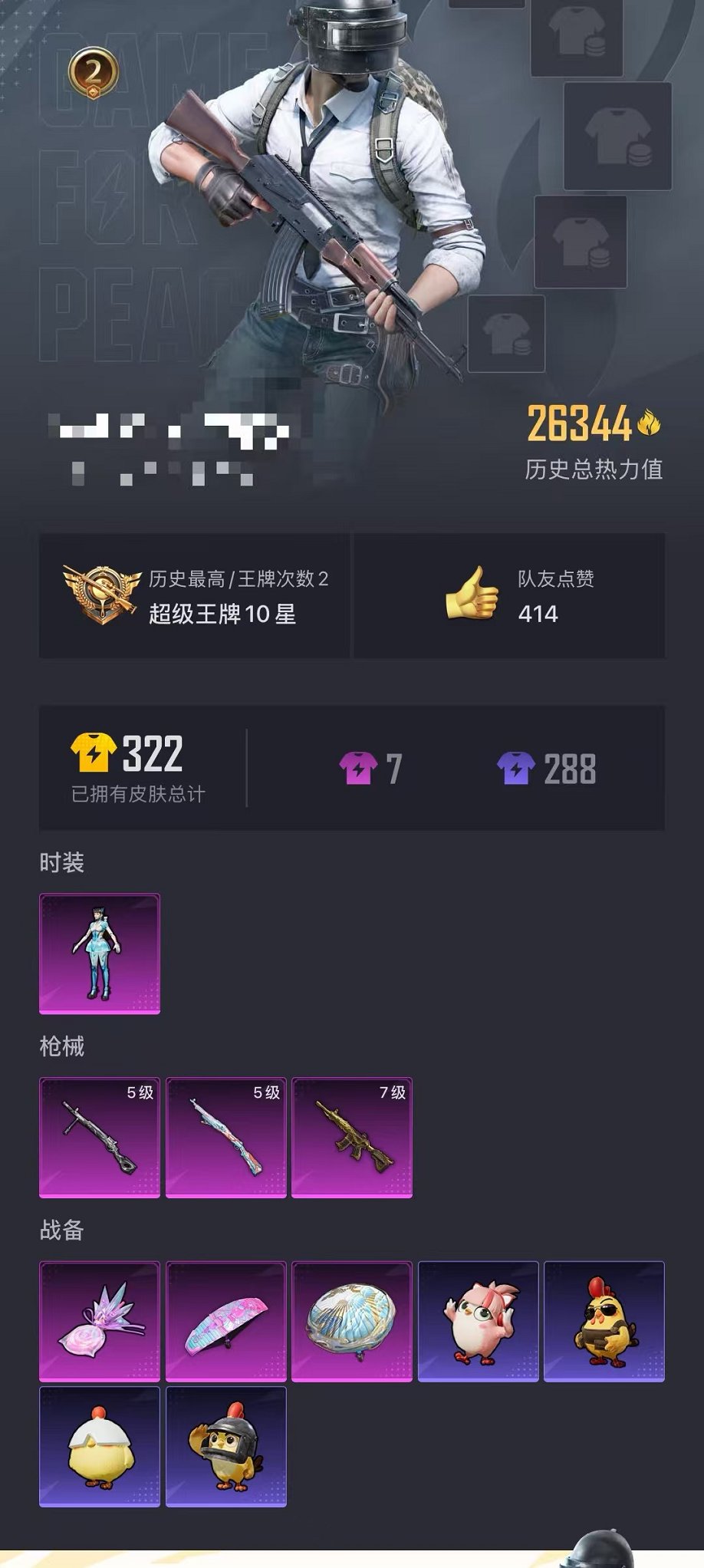Click the level 2 medal badge

tap(92, 73)
